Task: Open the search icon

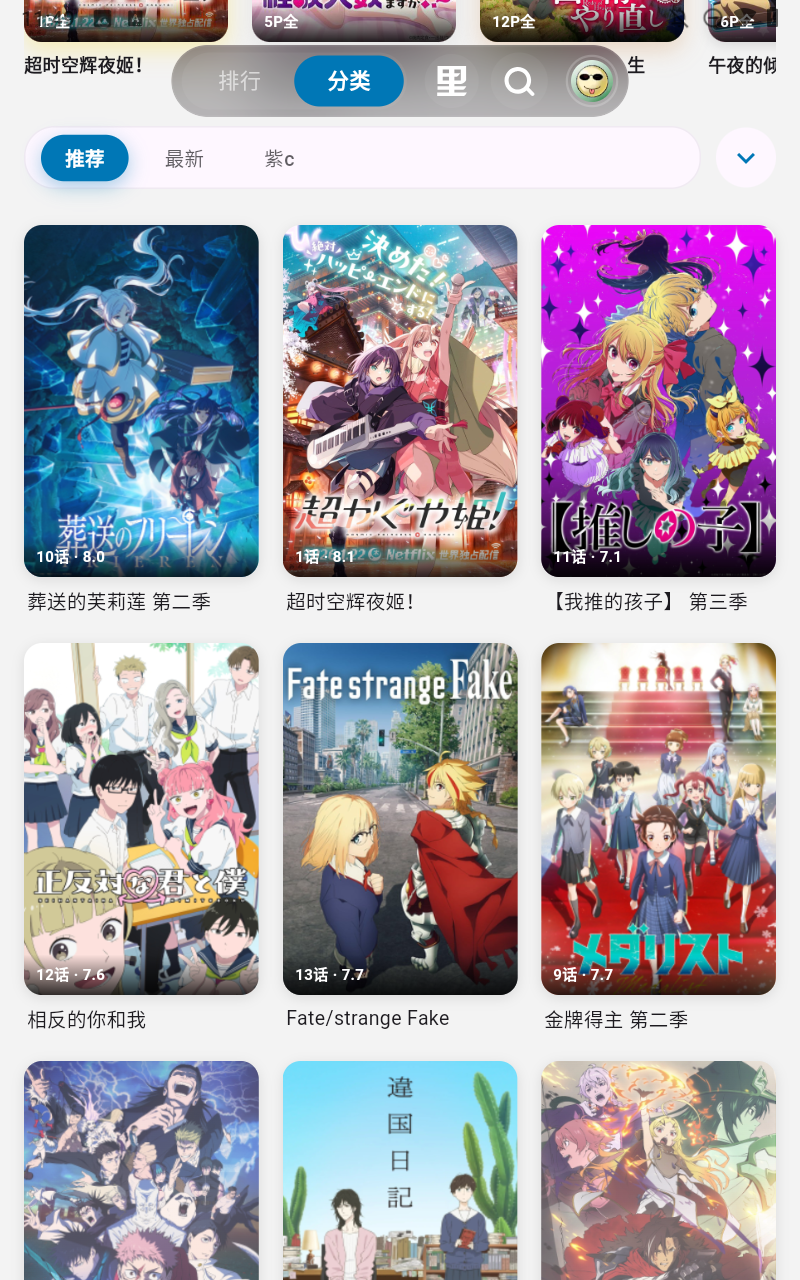Action: coord(519,81)
